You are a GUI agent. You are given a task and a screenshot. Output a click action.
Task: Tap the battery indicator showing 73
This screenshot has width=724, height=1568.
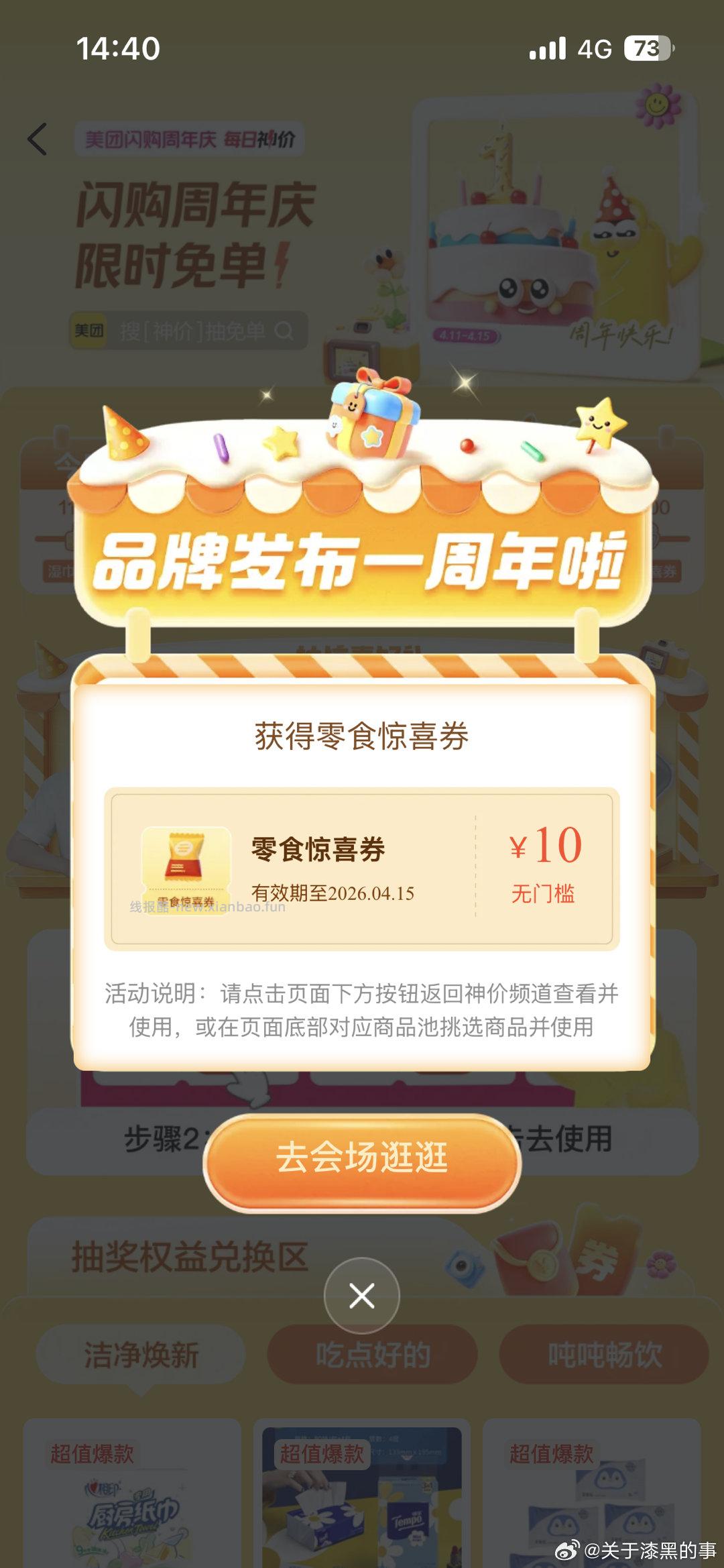[x=645, y=50]
